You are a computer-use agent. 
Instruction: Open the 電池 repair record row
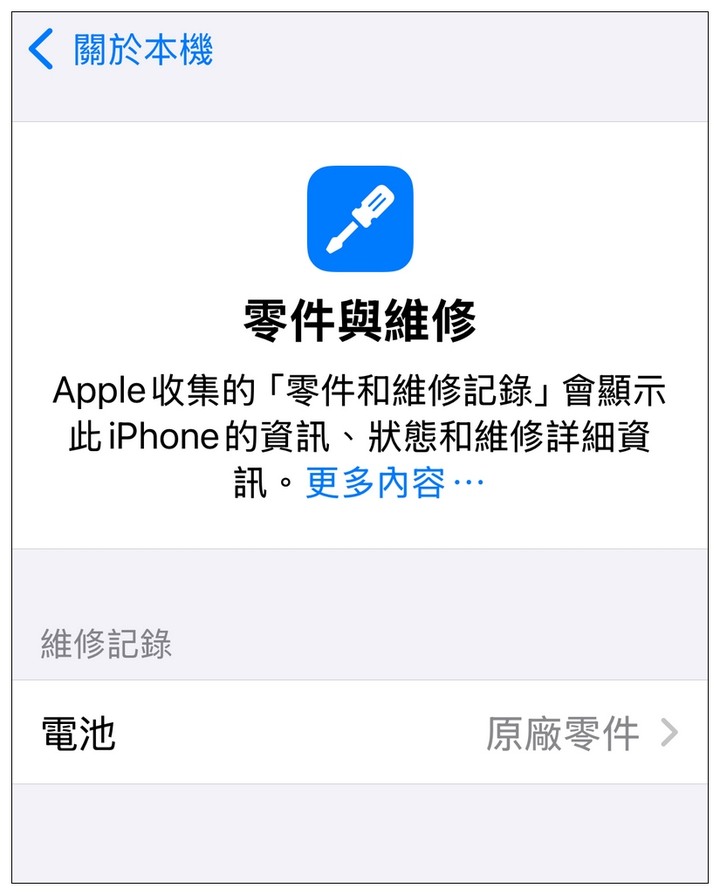point(360,734)
